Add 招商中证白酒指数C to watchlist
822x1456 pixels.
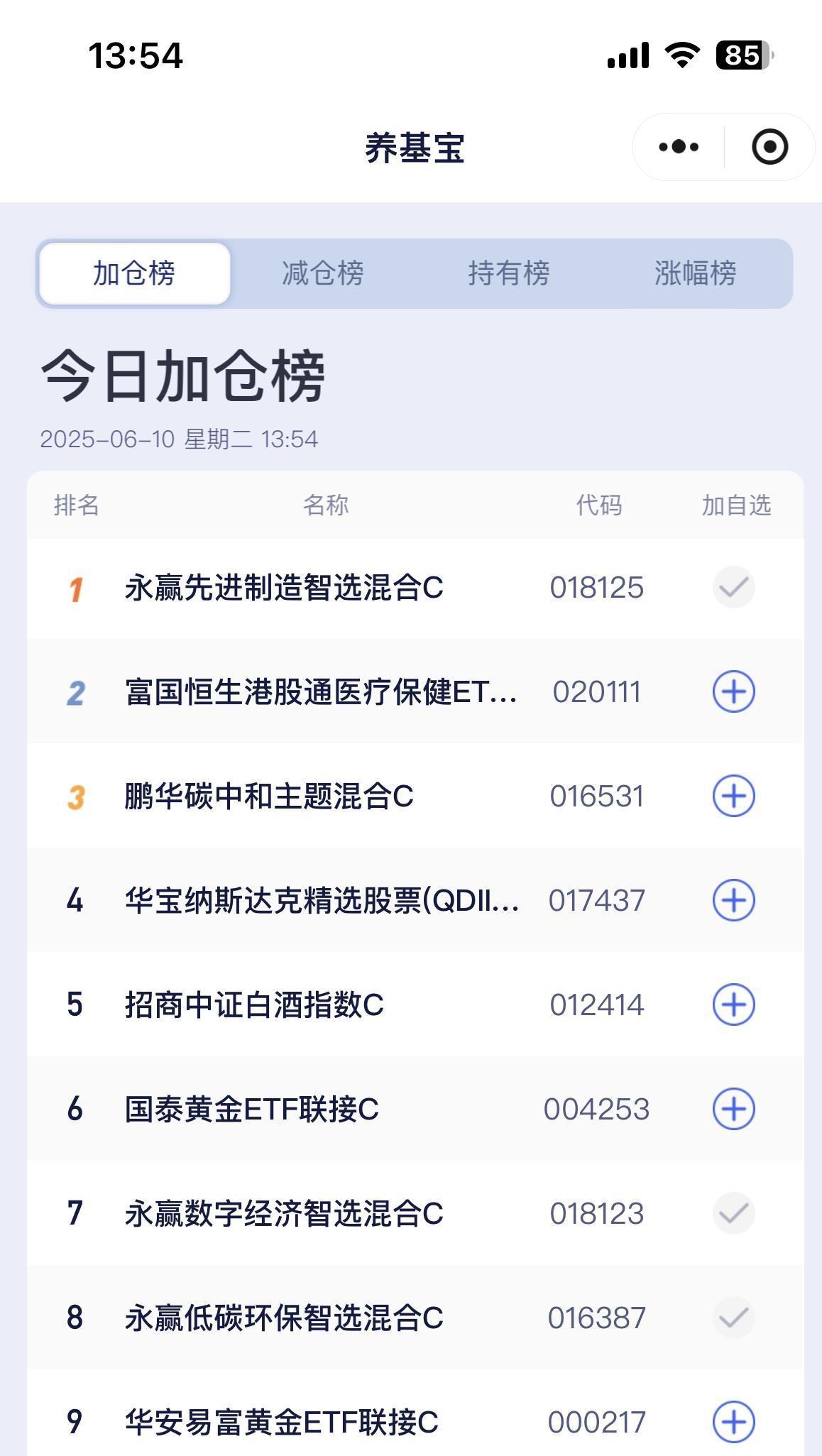(x=733, y=1005)
